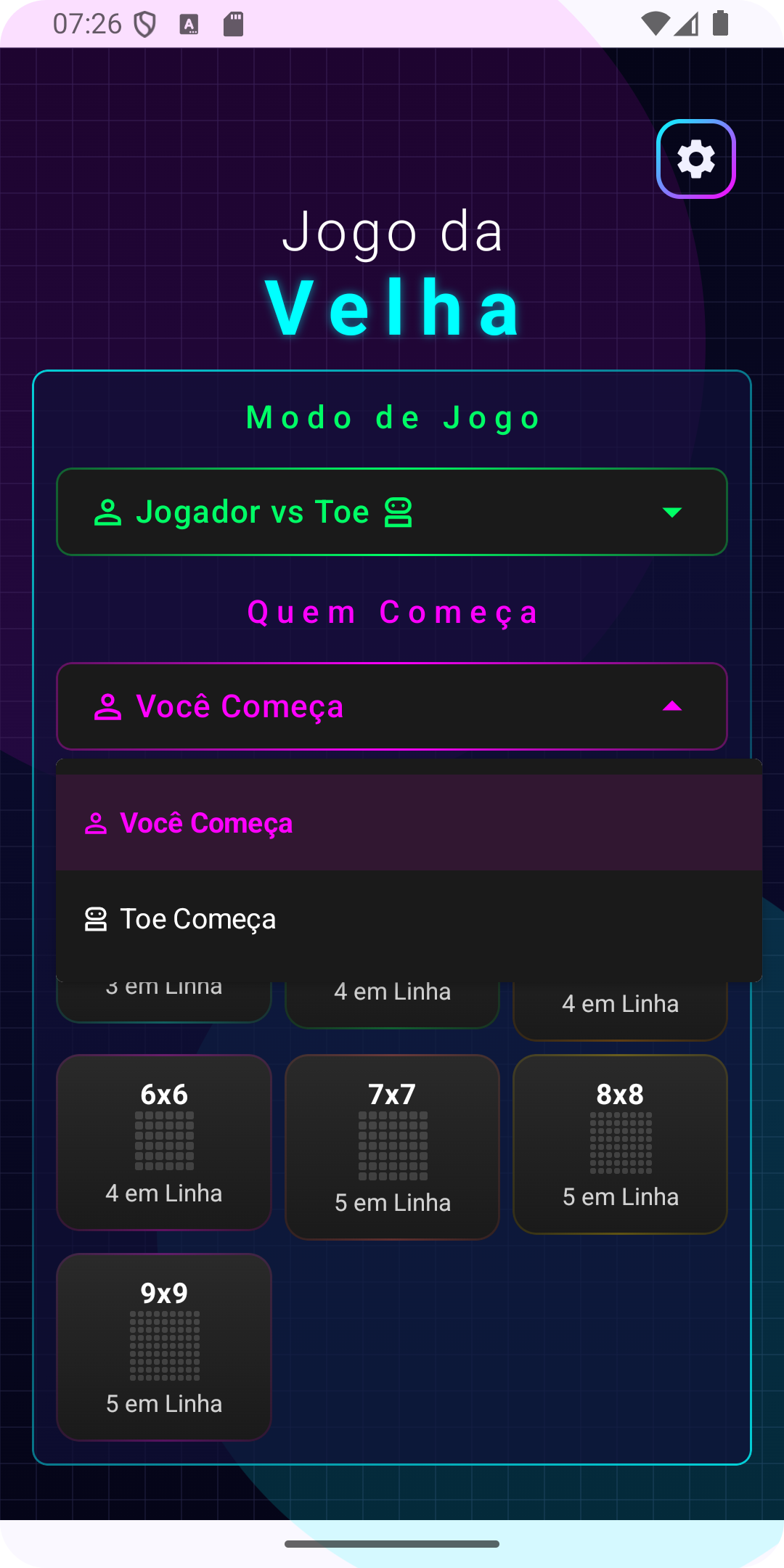784x1568 pixels.
Task: Select the Você Começa option in list
Action: coord(409,822)
